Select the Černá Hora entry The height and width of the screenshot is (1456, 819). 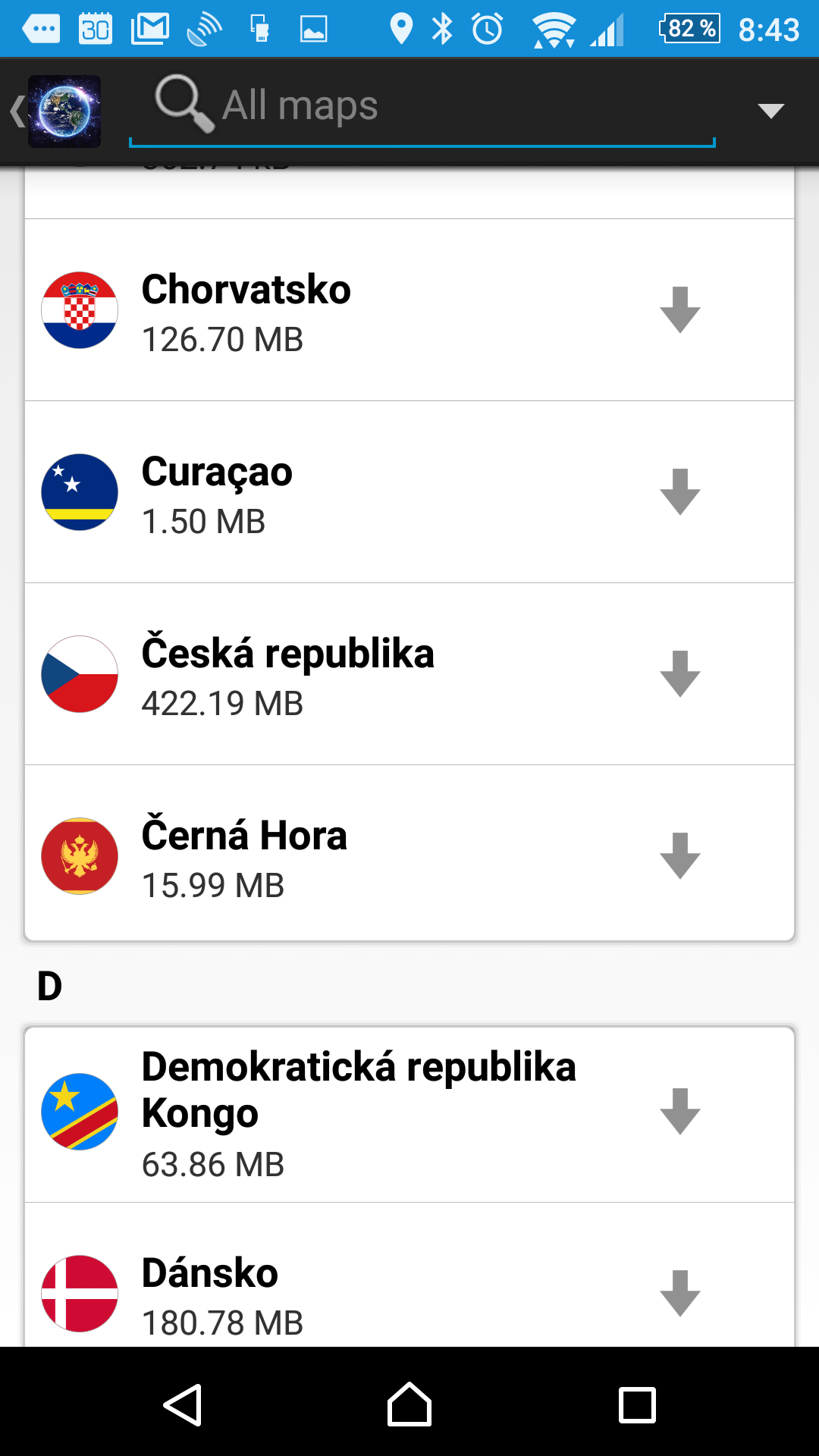409,853
